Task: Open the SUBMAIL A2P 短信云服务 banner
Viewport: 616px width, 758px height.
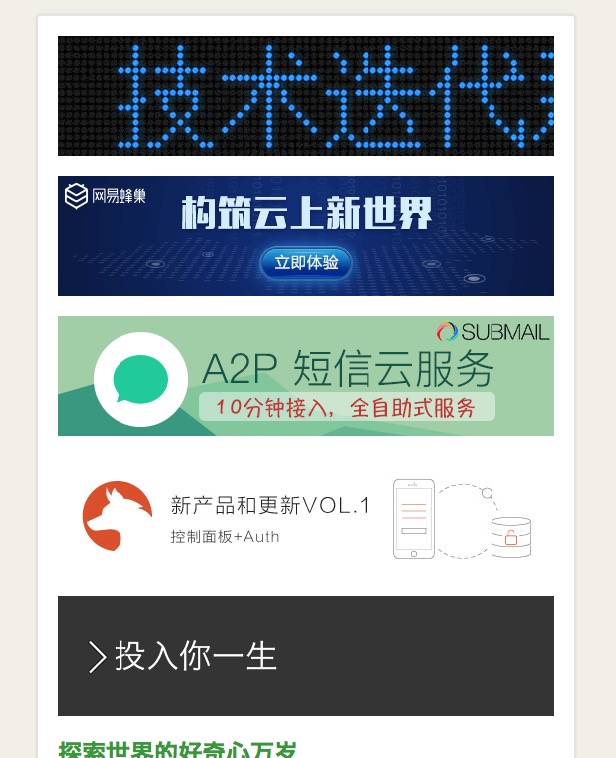Action: pos(305,376)
